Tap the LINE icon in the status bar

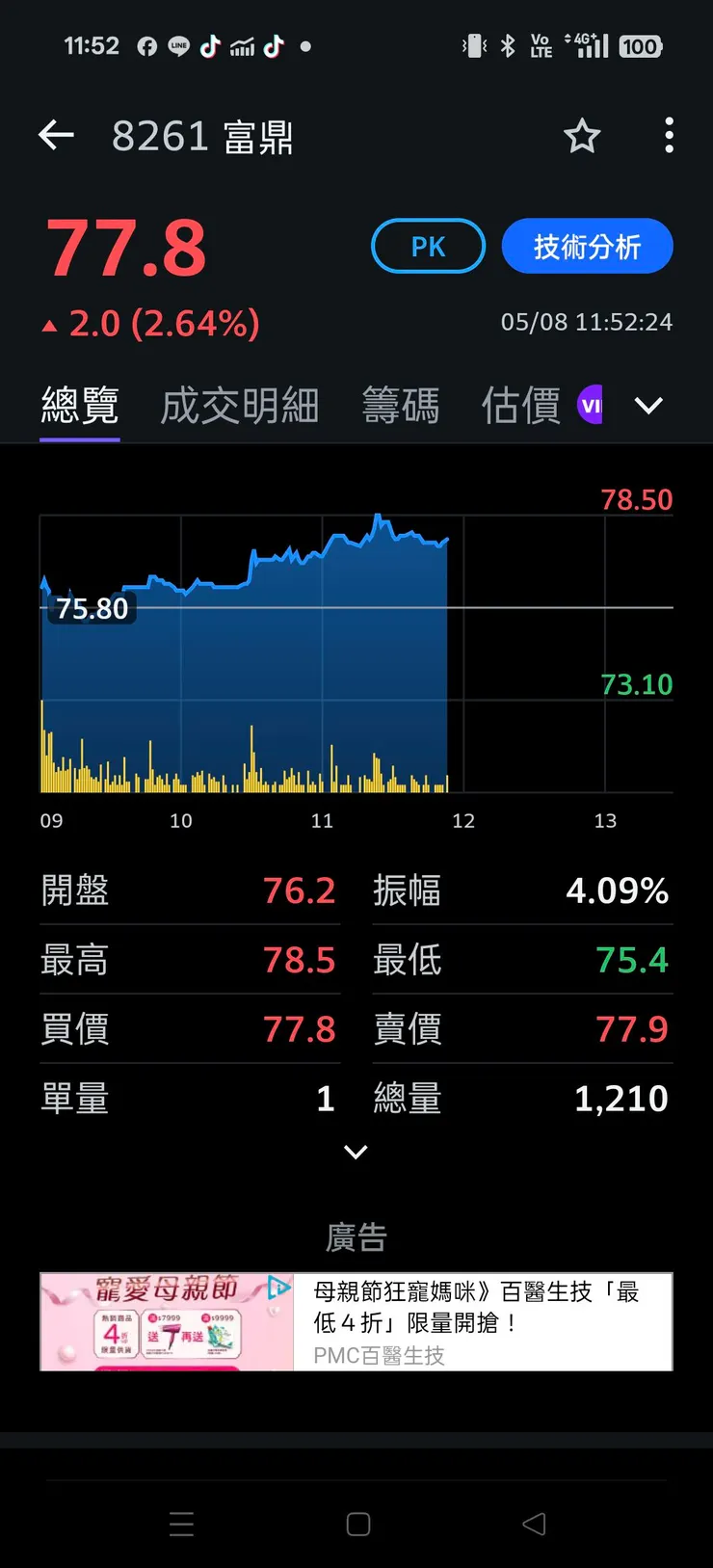178,45
